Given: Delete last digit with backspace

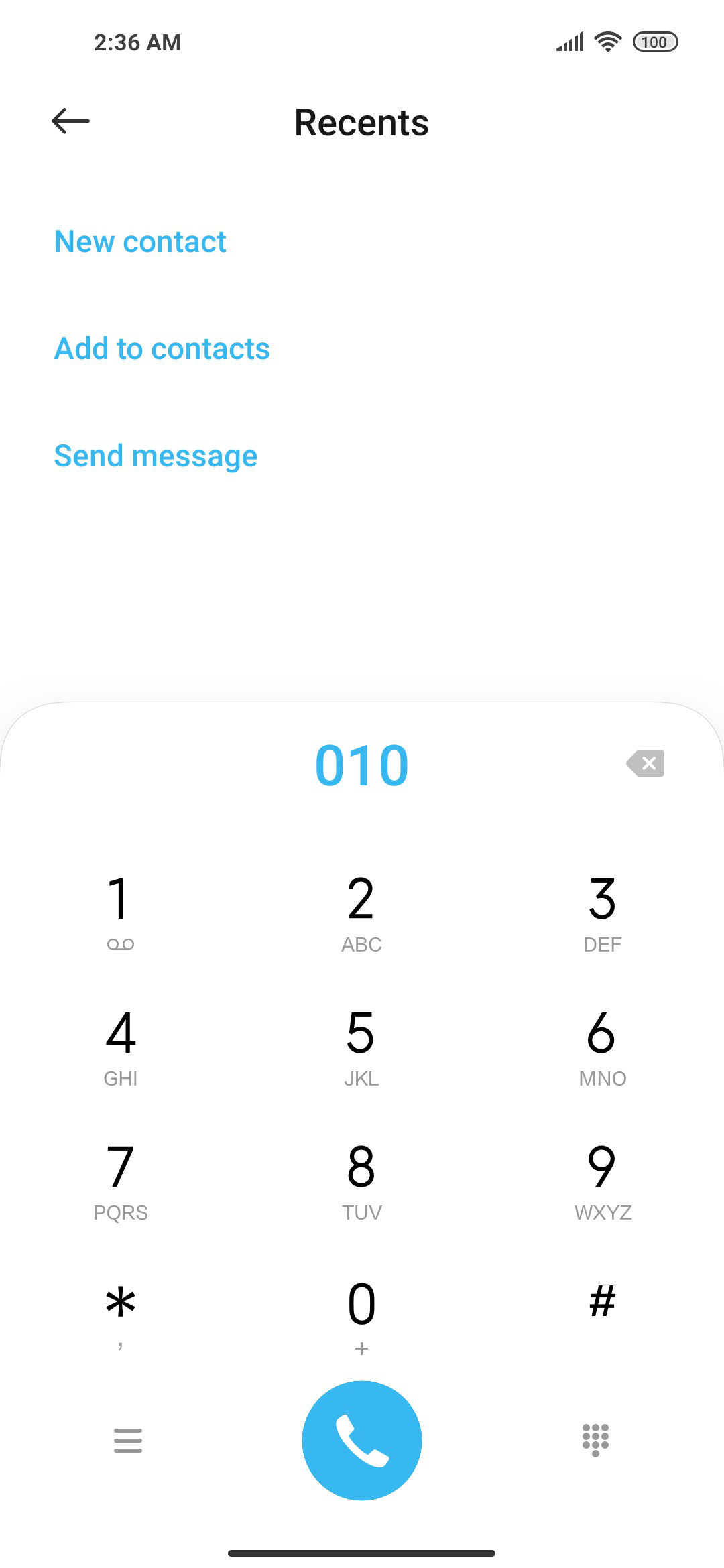Looking at the screenshot, I should (x=646, y=763).
